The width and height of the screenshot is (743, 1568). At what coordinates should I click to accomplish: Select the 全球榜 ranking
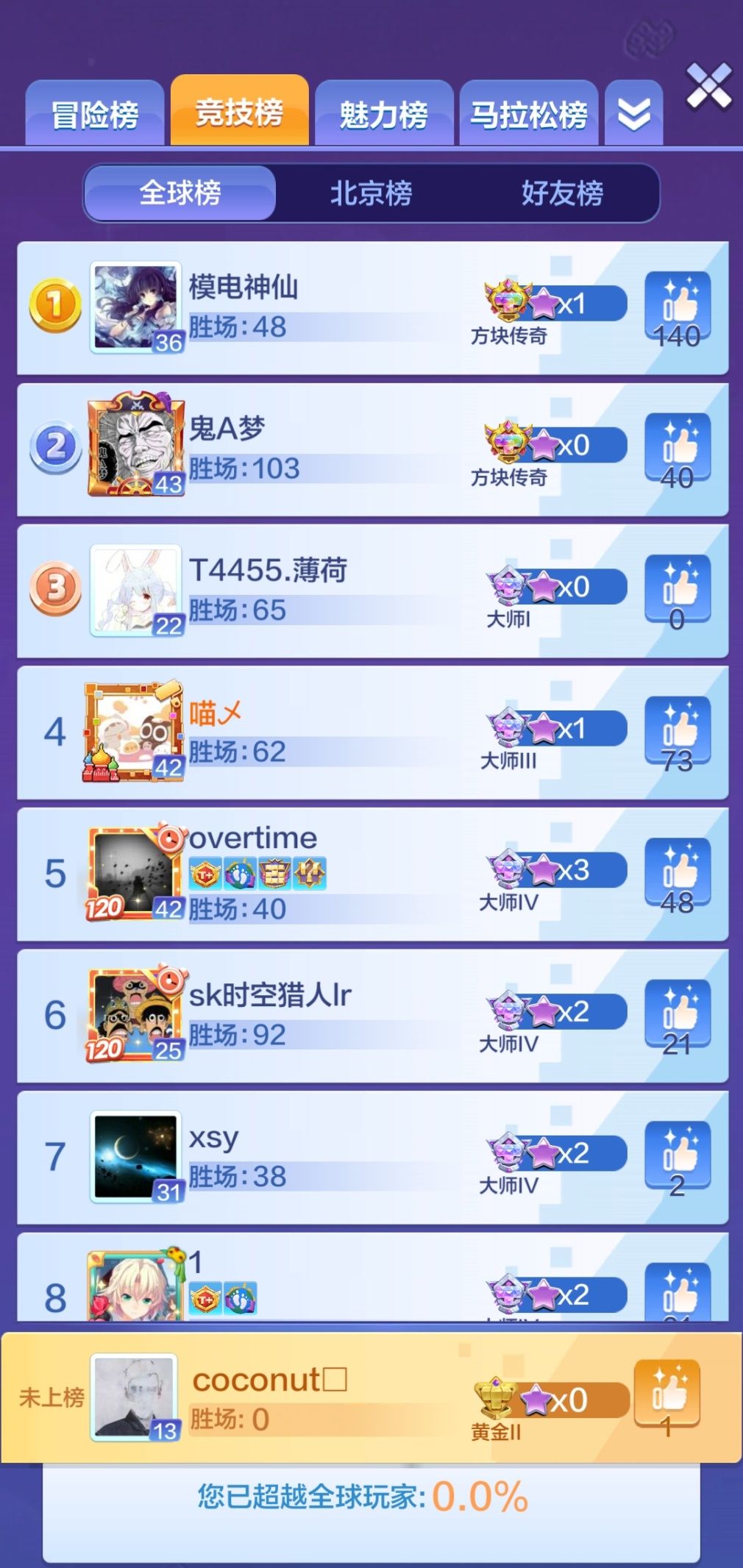(180, 193)
